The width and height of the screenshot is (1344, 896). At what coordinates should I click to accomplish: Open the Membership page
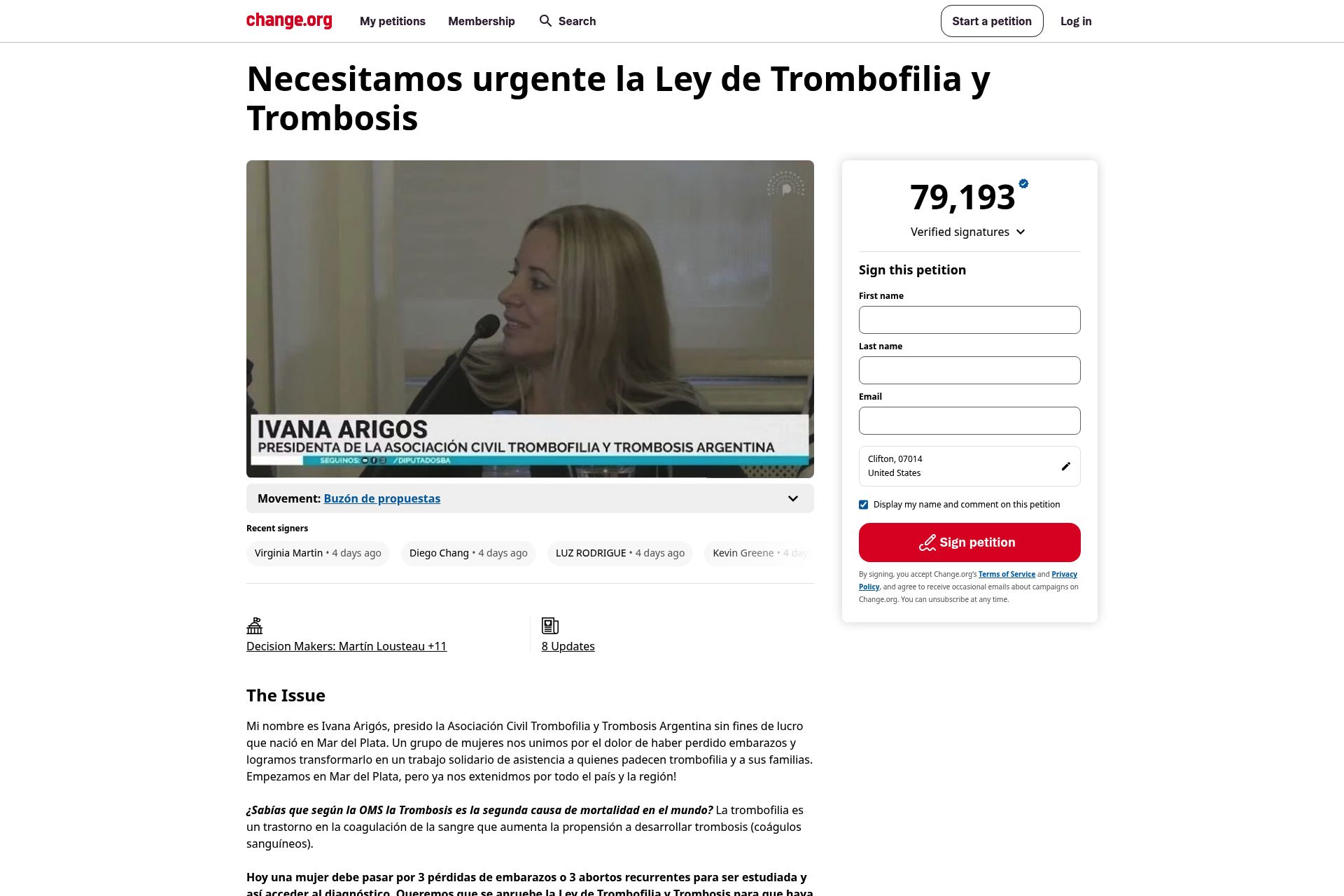pos(481,21)
